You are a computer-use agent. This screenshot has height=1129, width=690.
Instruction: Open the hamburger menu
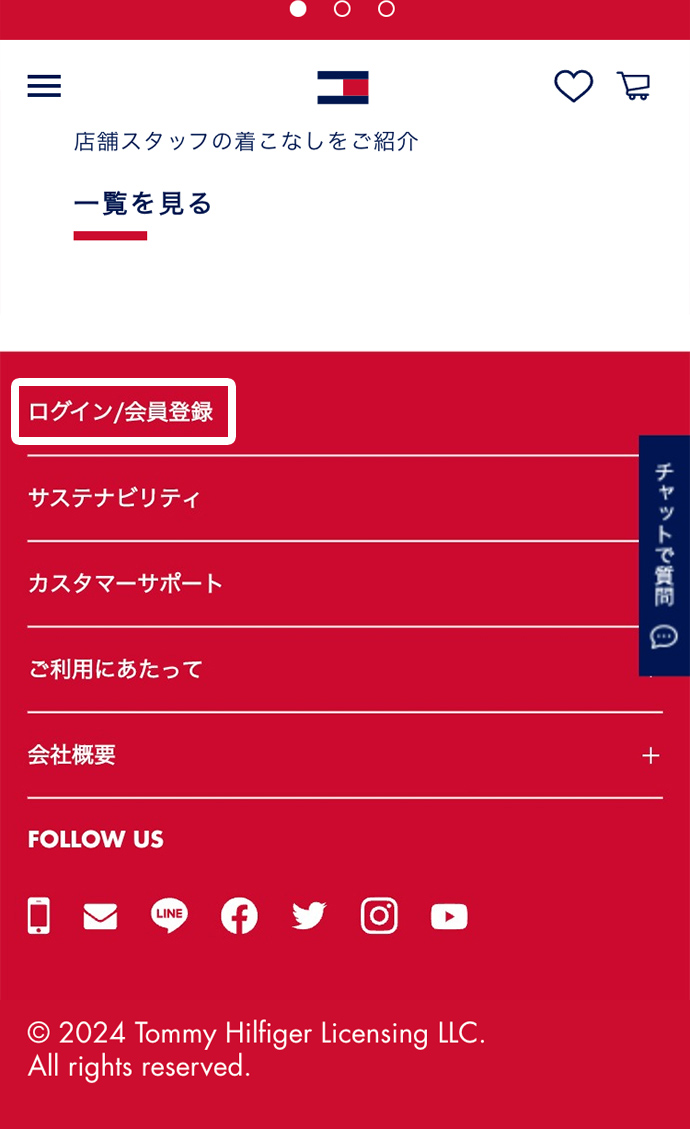tap(44, 87)
